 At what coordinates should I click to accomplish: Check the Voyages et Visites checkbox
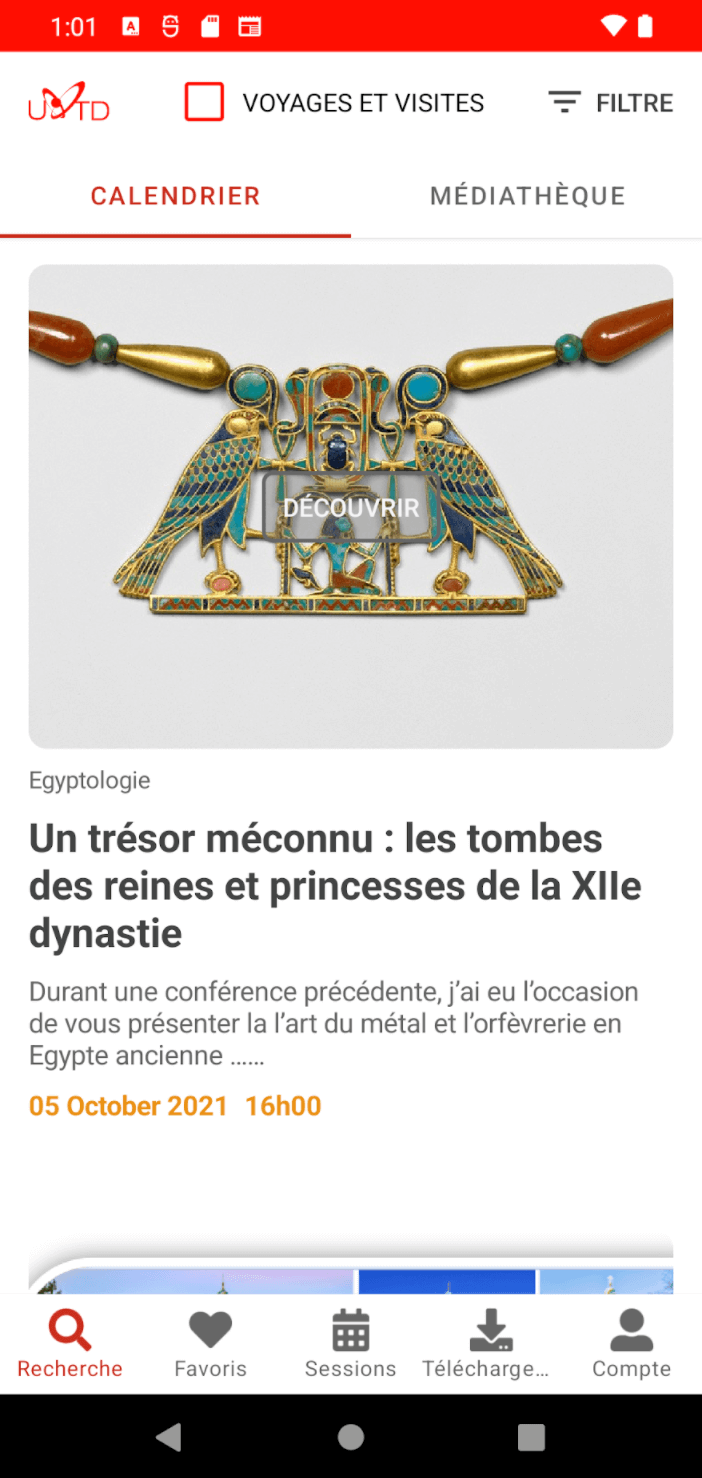tap(204, 103)
